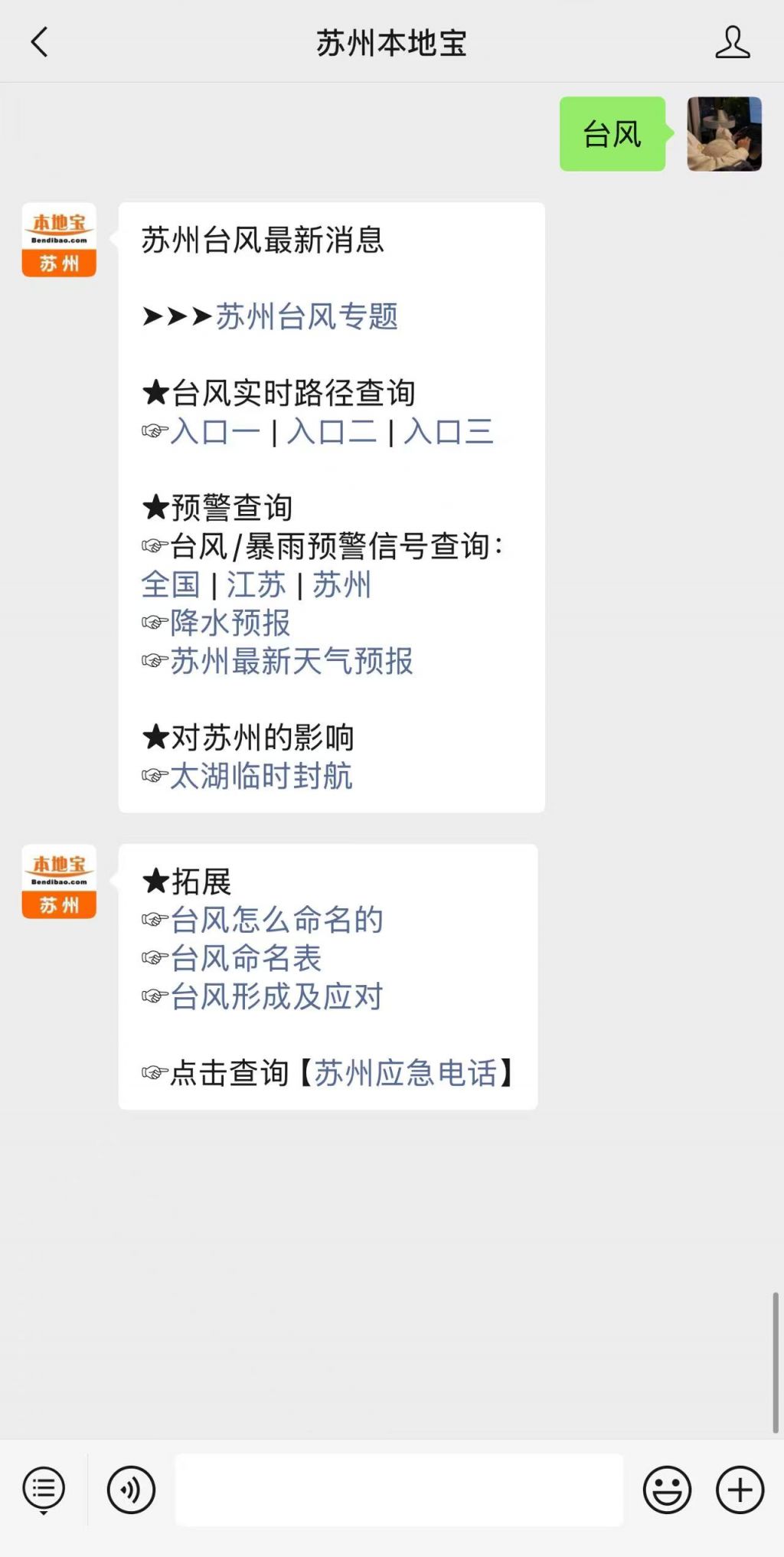The image size is (784, 1557).
Task: Switch to the account menu button
Action: click(44, 1490)
